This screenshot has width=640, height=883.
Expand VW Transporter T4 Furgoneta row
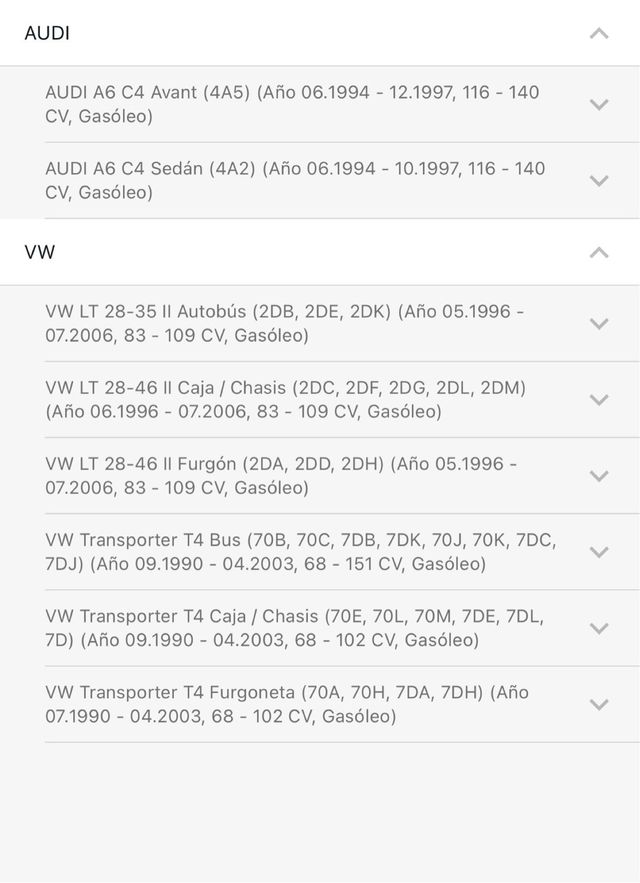(x=599, y=704)
